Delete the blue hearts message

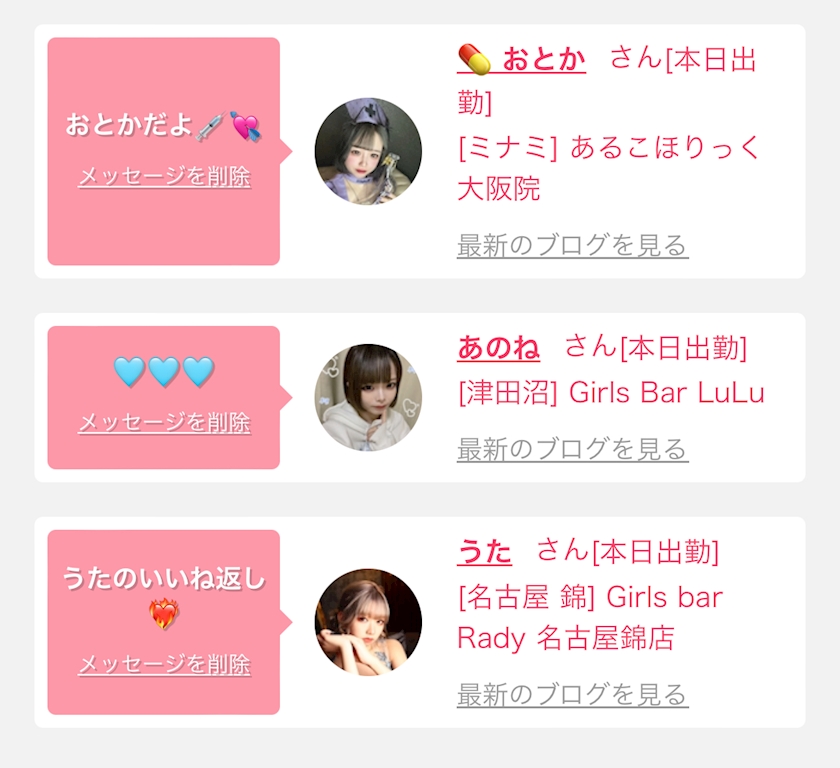pyautogui.click(x=164, y=423)
